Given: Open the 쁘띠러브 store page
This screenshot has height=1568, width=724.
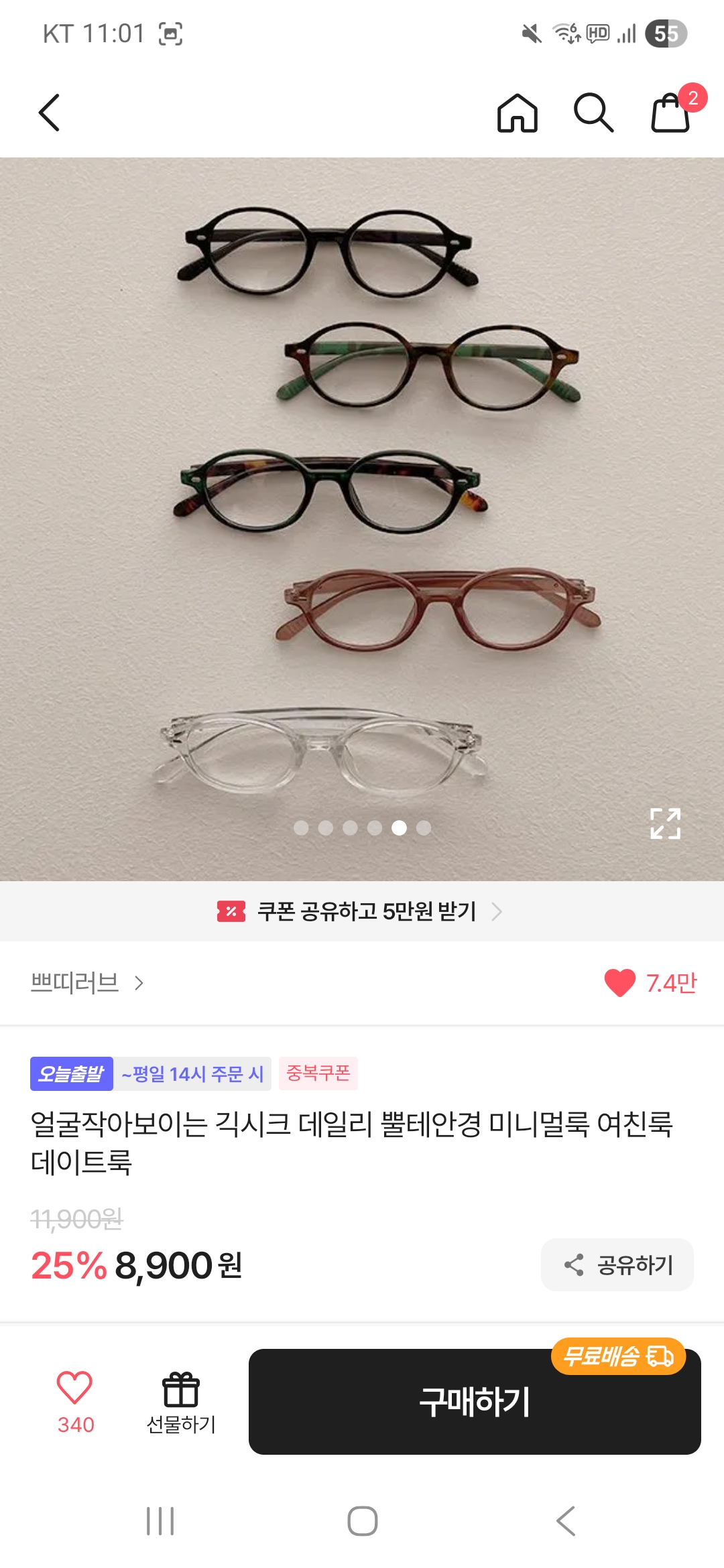Looking at the screenshot, I should point(87,983).
